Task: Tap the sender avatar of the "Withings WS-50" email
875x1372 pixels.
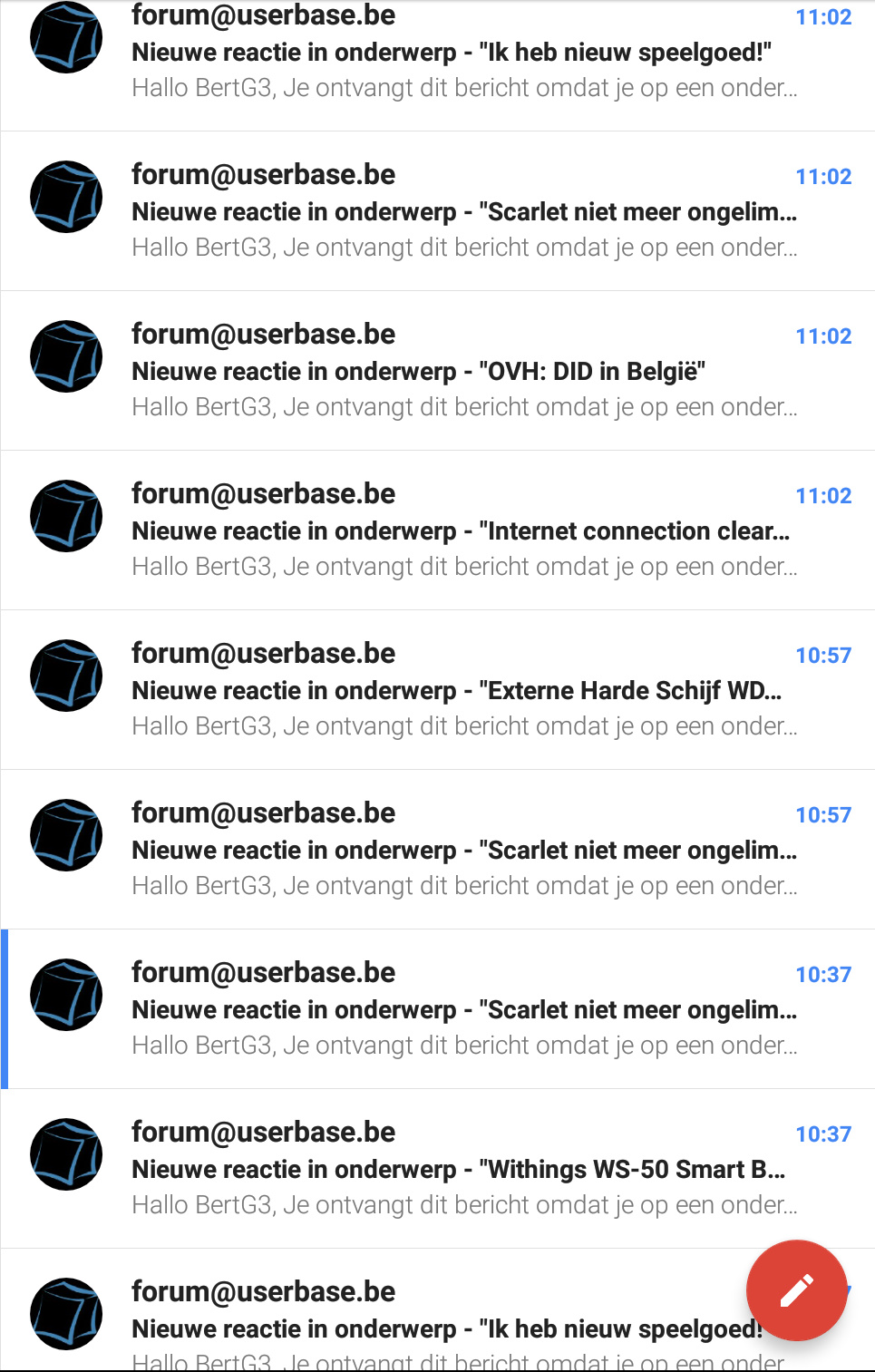Action: tap(66, 1154)
